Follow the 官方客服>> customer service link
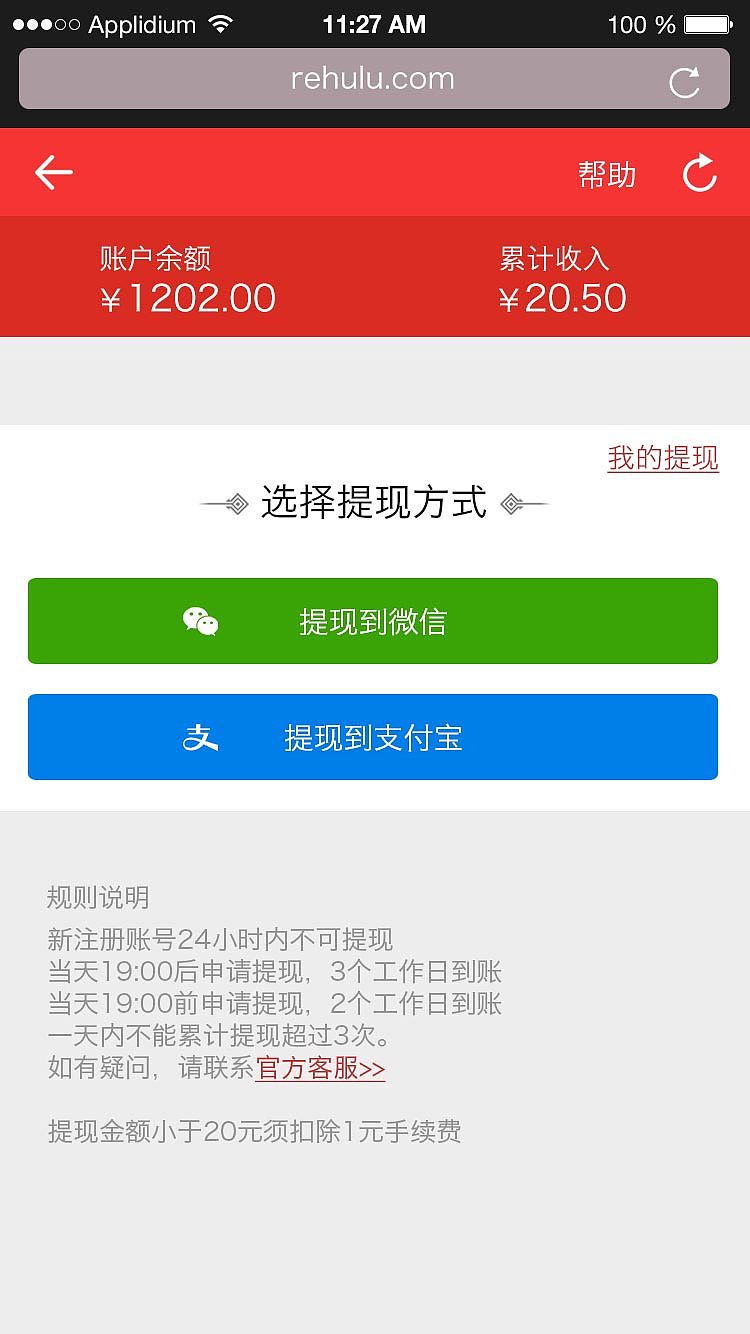This screenshot has width=750, height=1334. (319, 1069)
